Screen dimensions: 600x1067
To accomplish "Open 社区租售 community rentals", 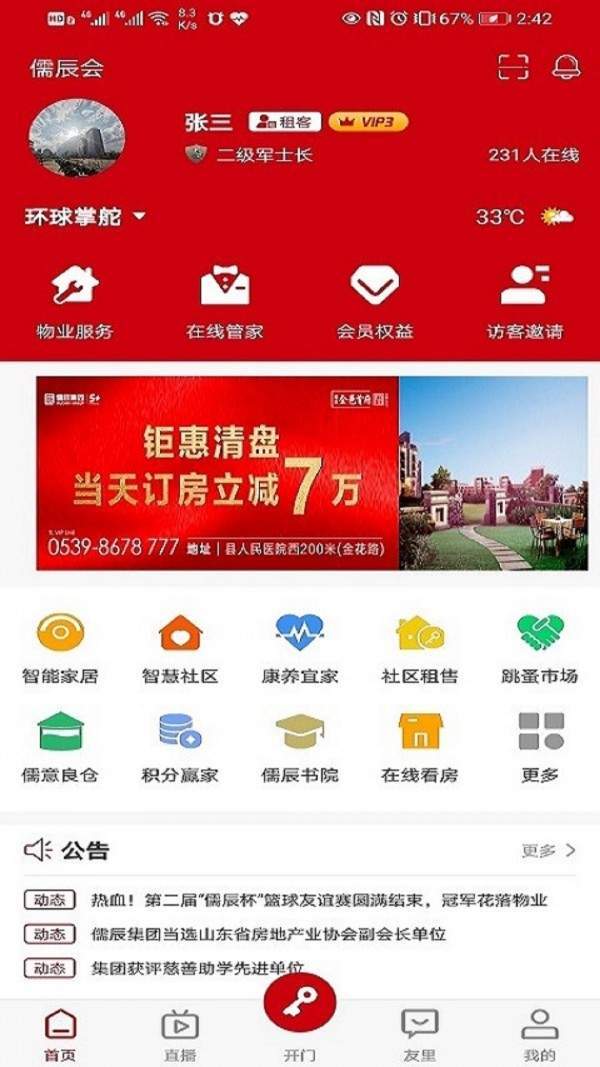I will pyautogui.click(x=419, y=648).
